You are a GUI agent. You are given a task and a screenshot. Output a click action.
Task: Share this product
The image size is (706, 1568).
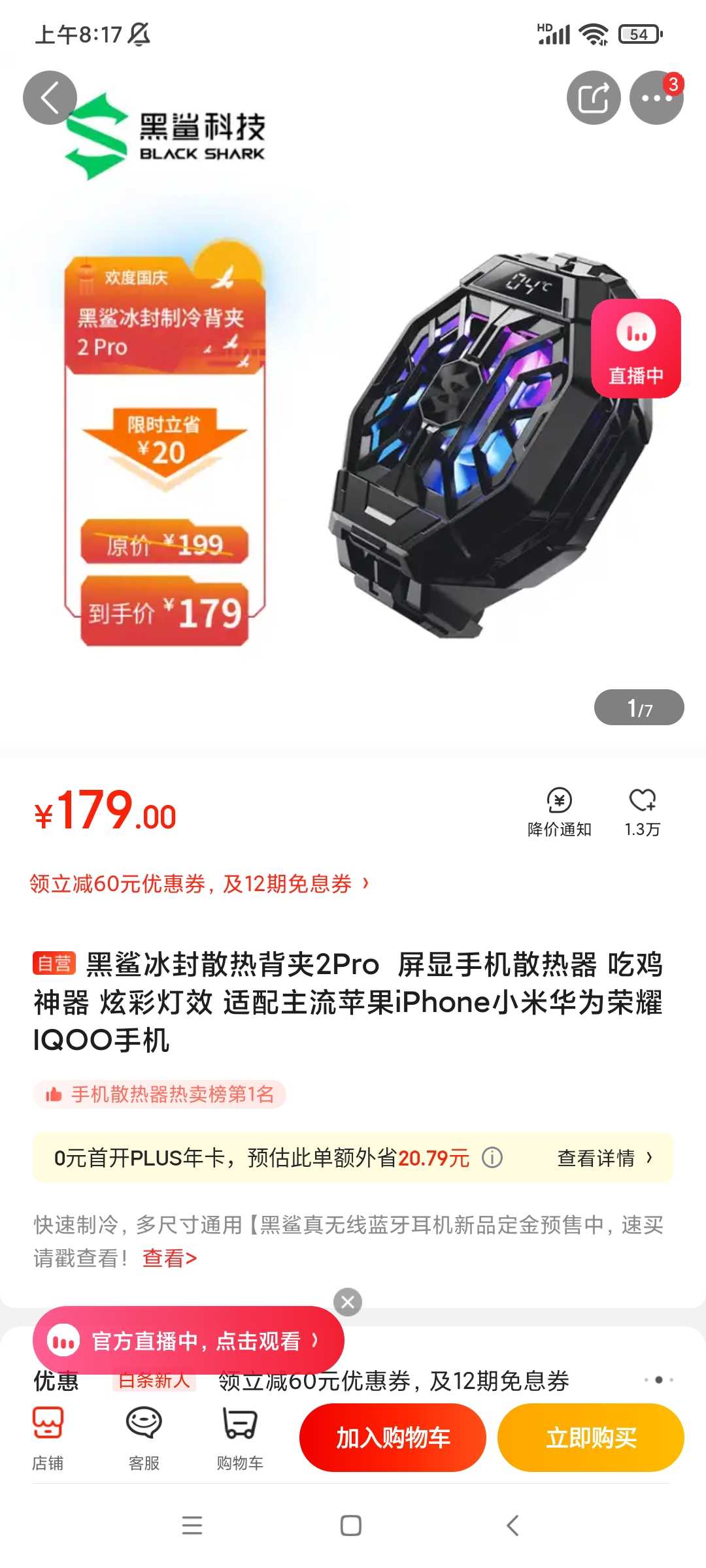pos(594,98)
